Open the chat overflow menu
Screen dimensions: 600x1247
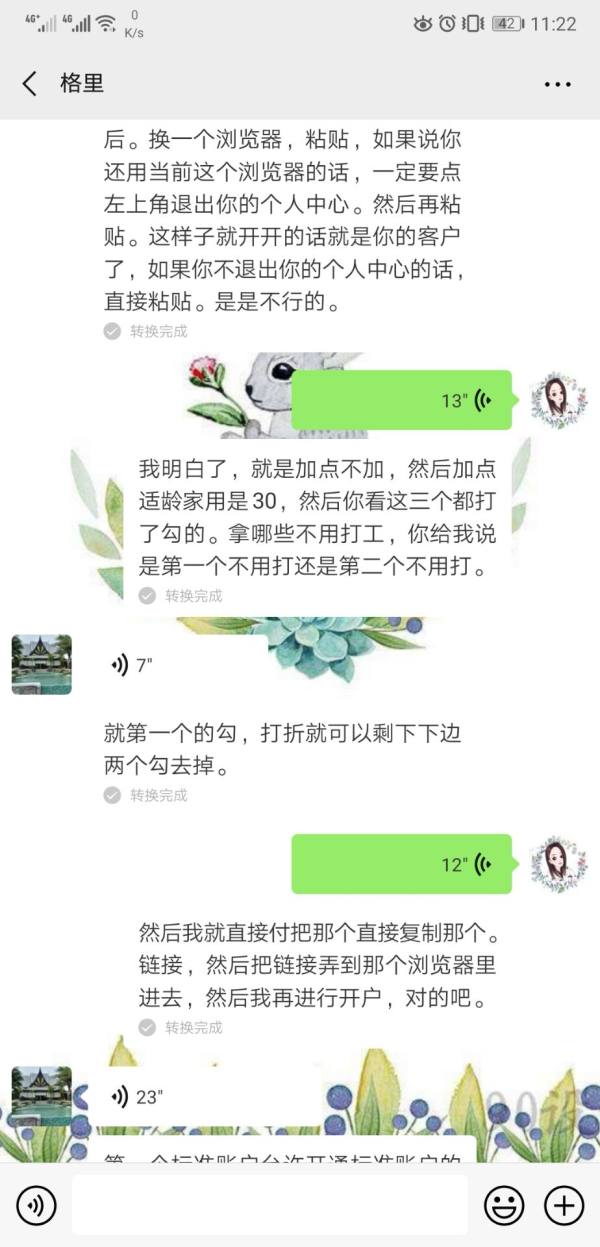(557, 84)
